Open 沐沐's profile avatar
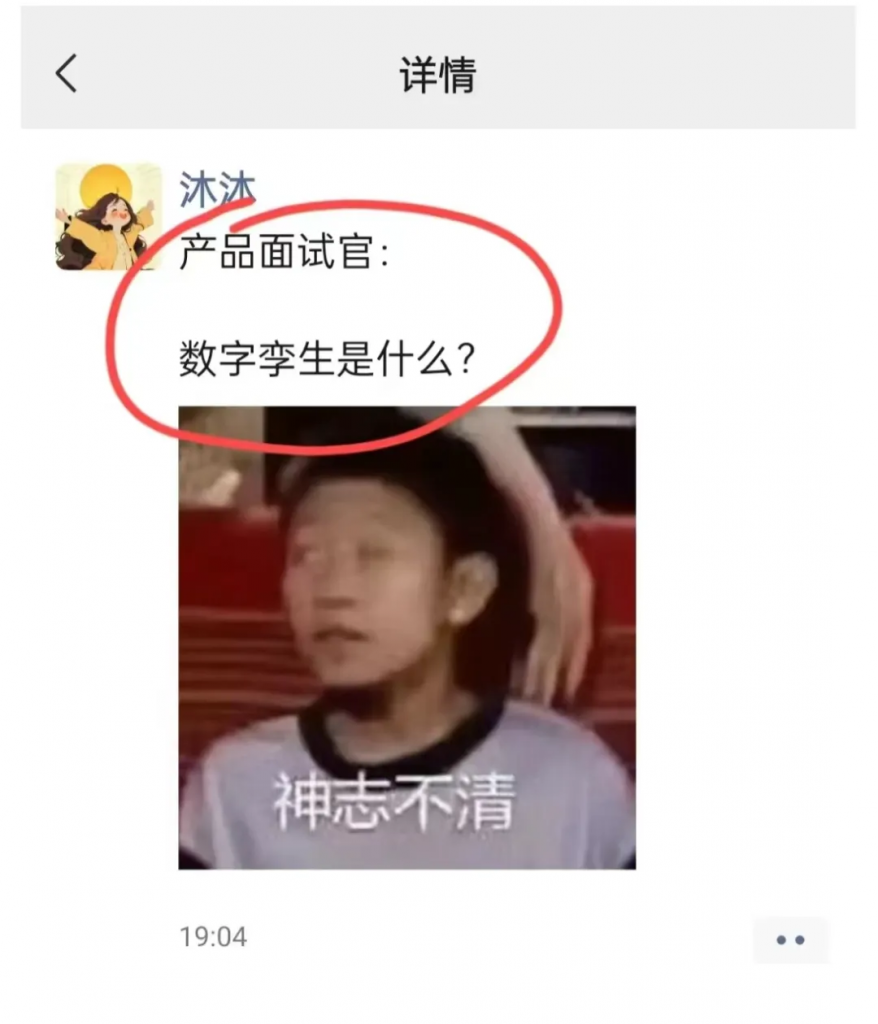878x1024 pixels. coord(108,217)
